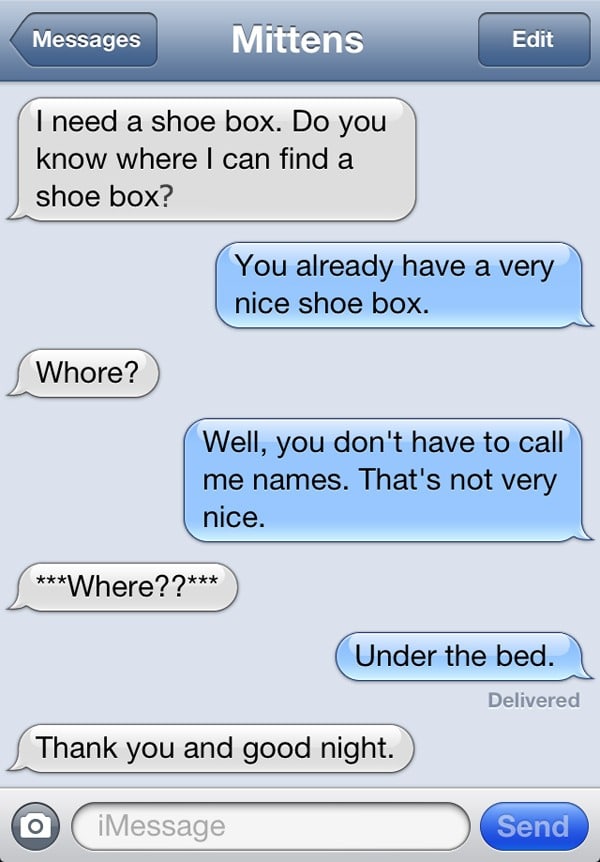This screenshot has width=600, height=862.
Task: Tap the Edit button
Action: pyautogui.click(x=532, y=40)
